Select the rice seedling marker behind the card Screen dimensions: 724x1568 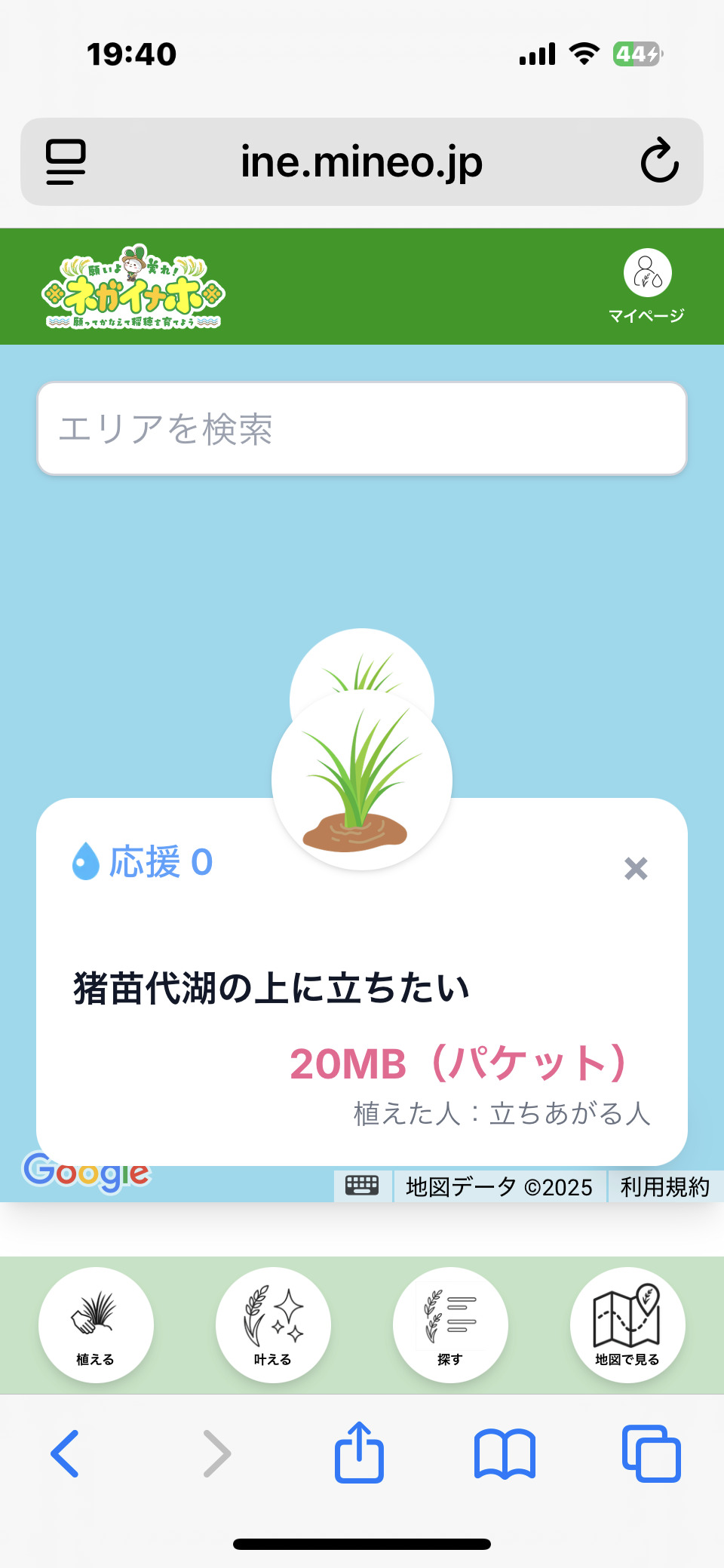[x=362, y=664]
